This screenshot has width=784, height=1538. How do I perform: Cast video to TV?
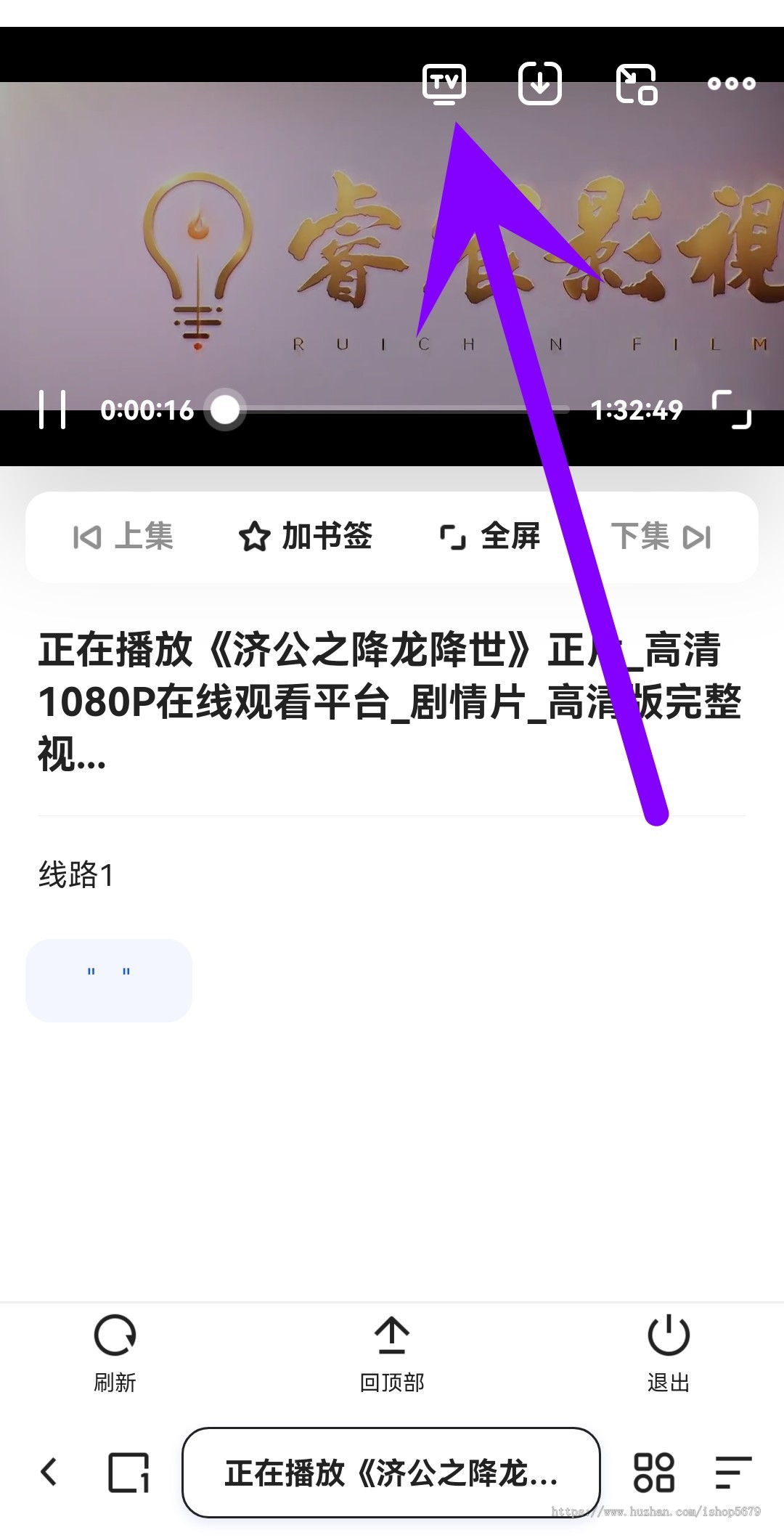click(444, 84)
